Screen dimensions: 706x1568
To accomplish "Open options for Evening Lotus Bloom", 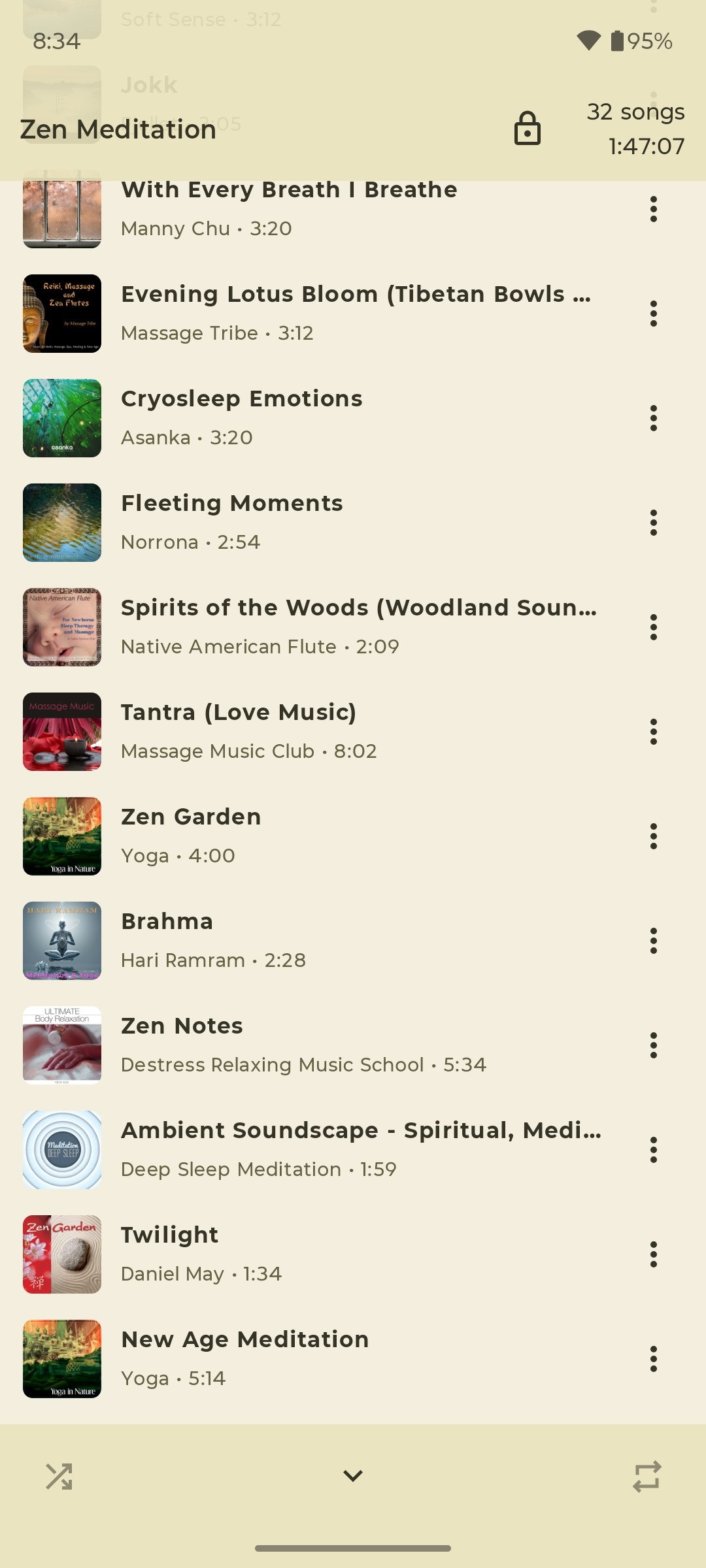I will [x=653, y=314].
